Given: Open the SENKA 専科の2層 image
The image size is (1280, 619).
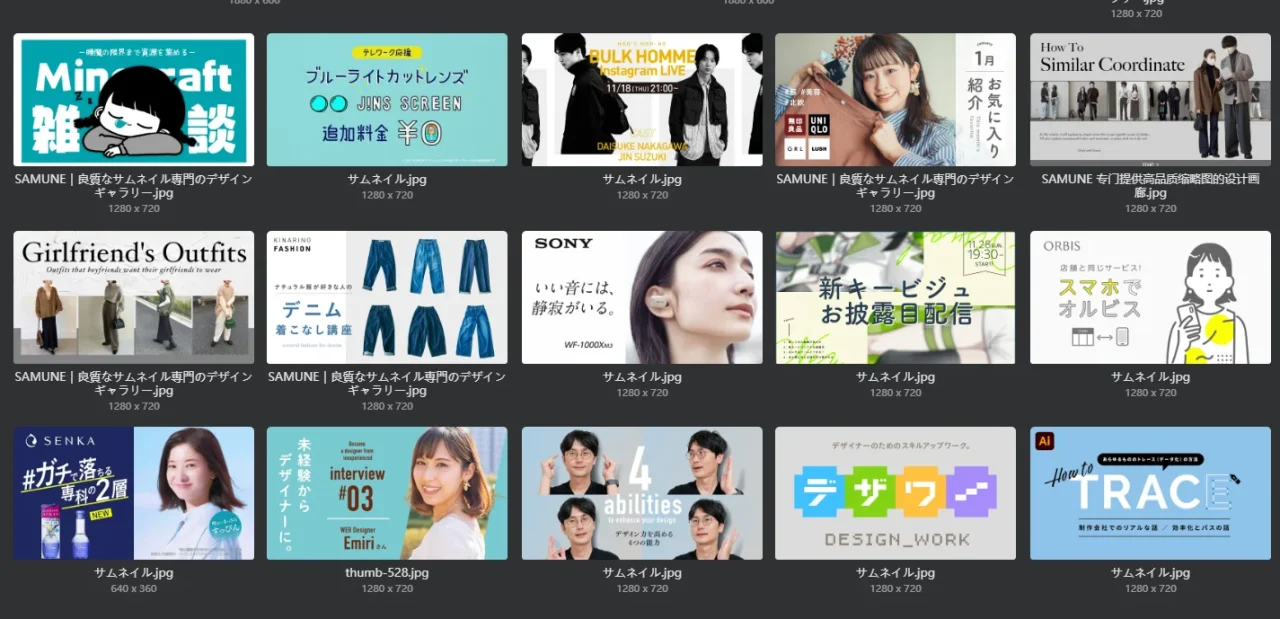Looking at the screenshot, I should 133,493.
